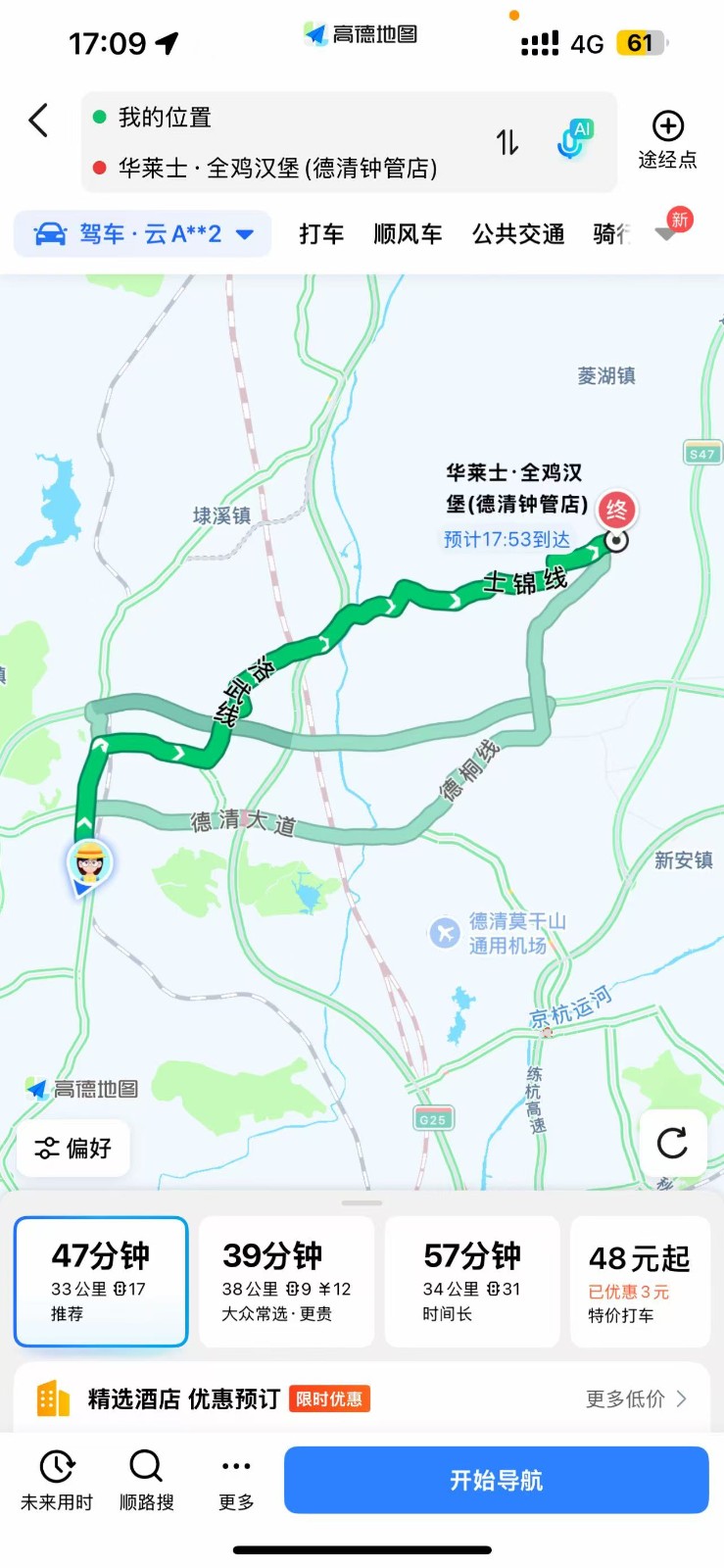Tap 开始导航 to start navigation

pos(496,1480)
